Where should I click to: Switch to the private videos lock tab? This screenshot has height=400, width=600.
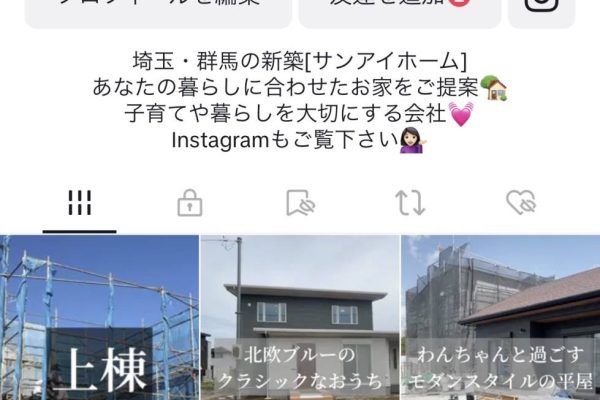[190, 203]
